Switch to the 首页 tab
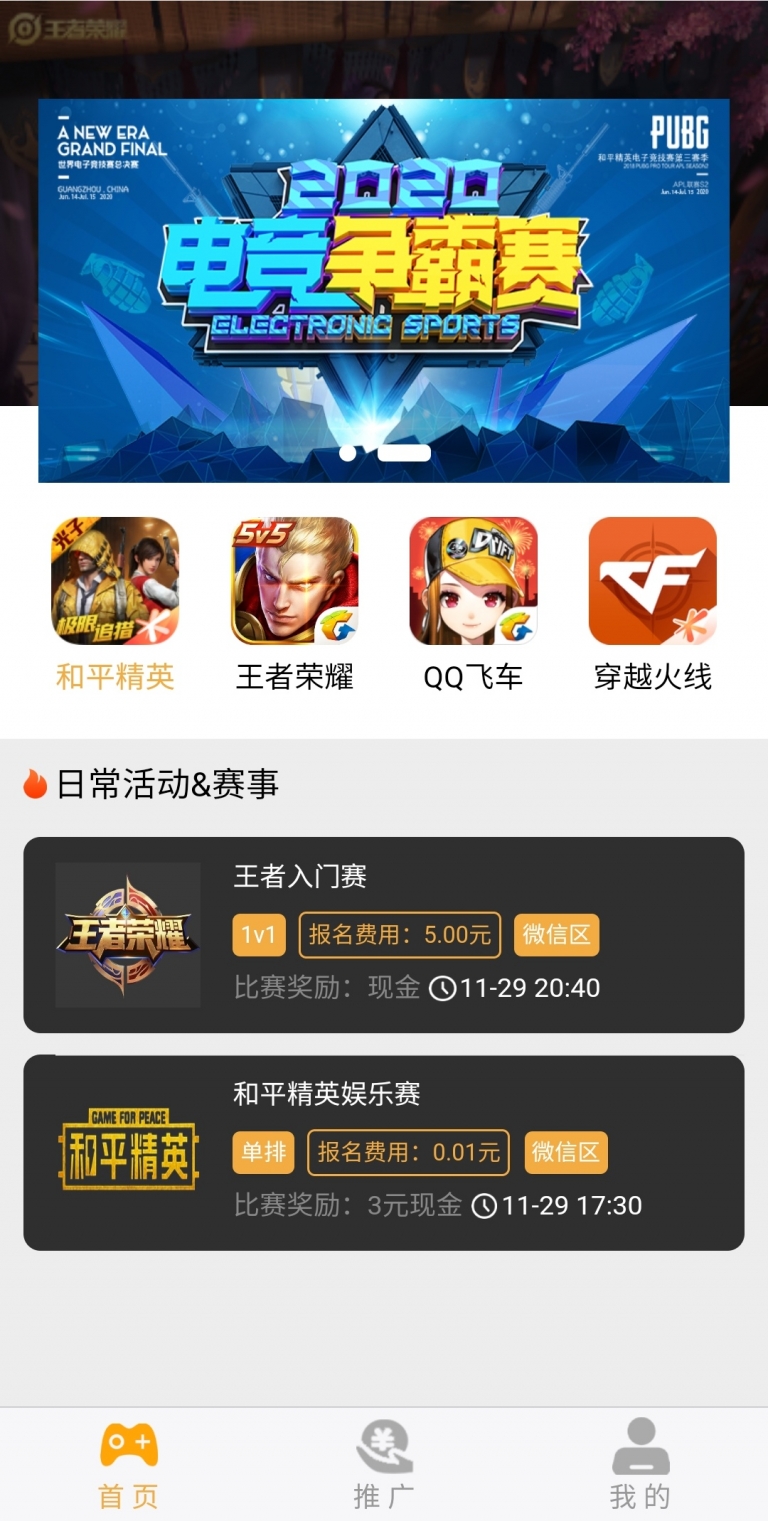Viewport: 768px width, 1521px height. pyautogui.click(x=128, y=1463)
